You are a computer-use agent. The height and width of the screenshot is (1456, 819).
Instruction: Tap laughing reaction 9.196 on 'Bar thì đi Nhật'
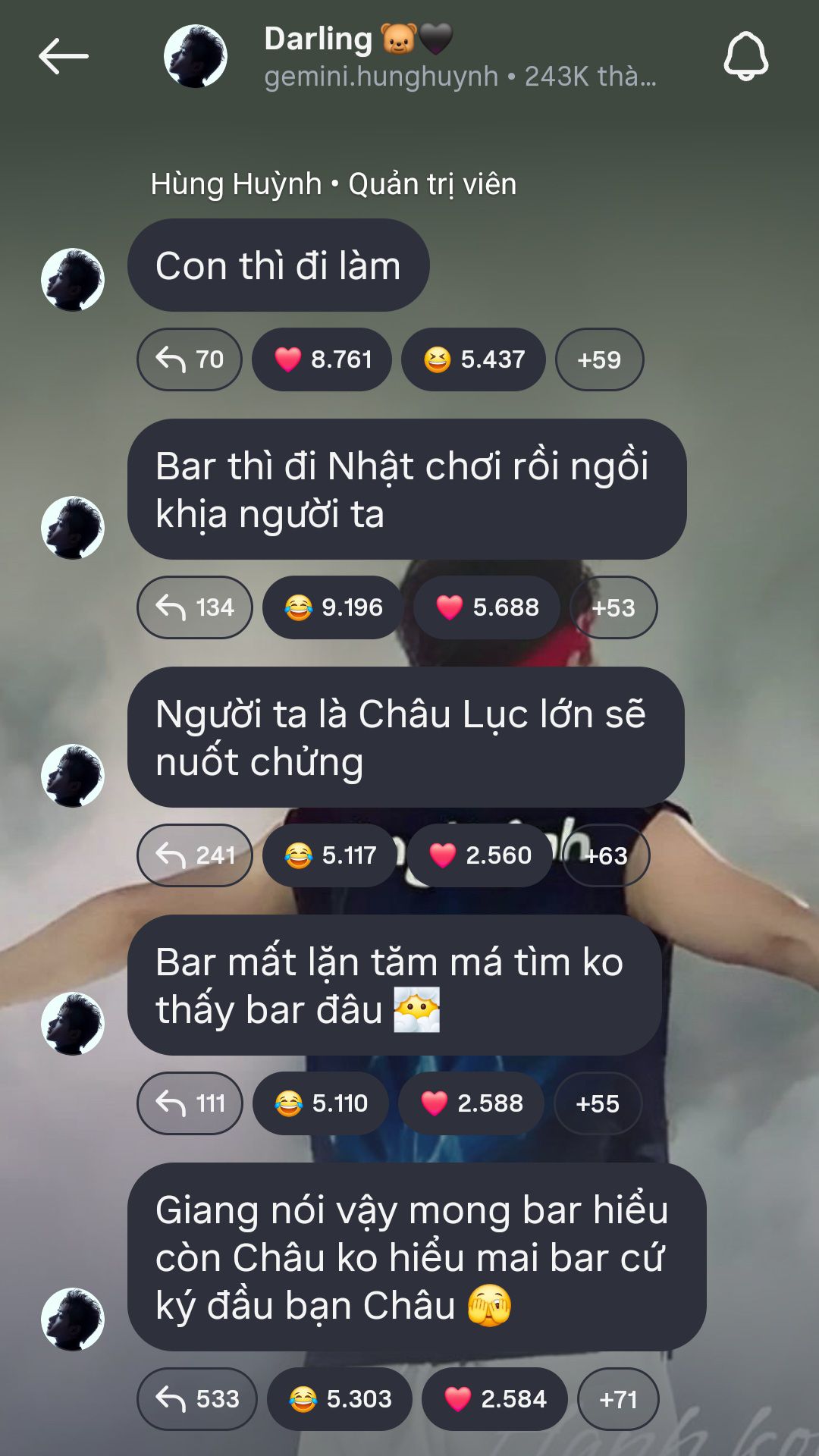(333, 607)
